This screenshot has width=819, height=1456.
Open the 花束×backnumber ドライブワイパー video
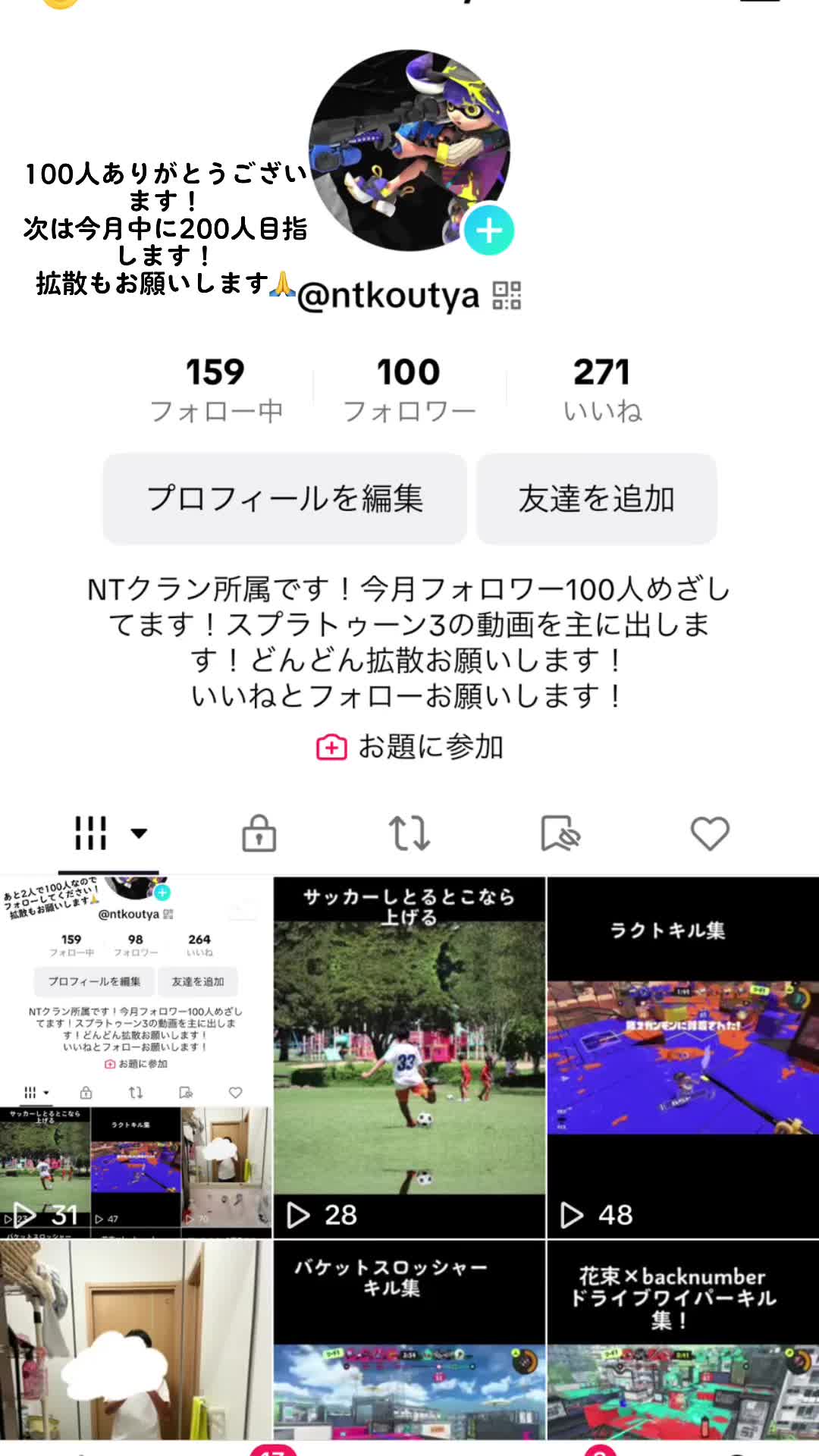click(683, 1340)
